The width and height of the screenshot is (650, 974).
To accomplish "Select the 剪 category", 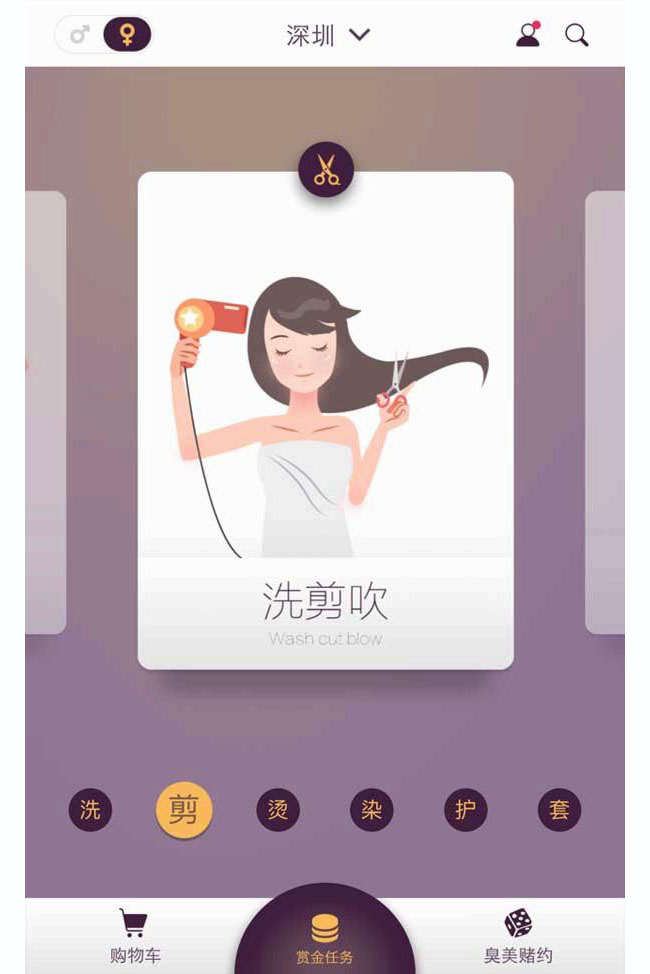I will [184, 810].
